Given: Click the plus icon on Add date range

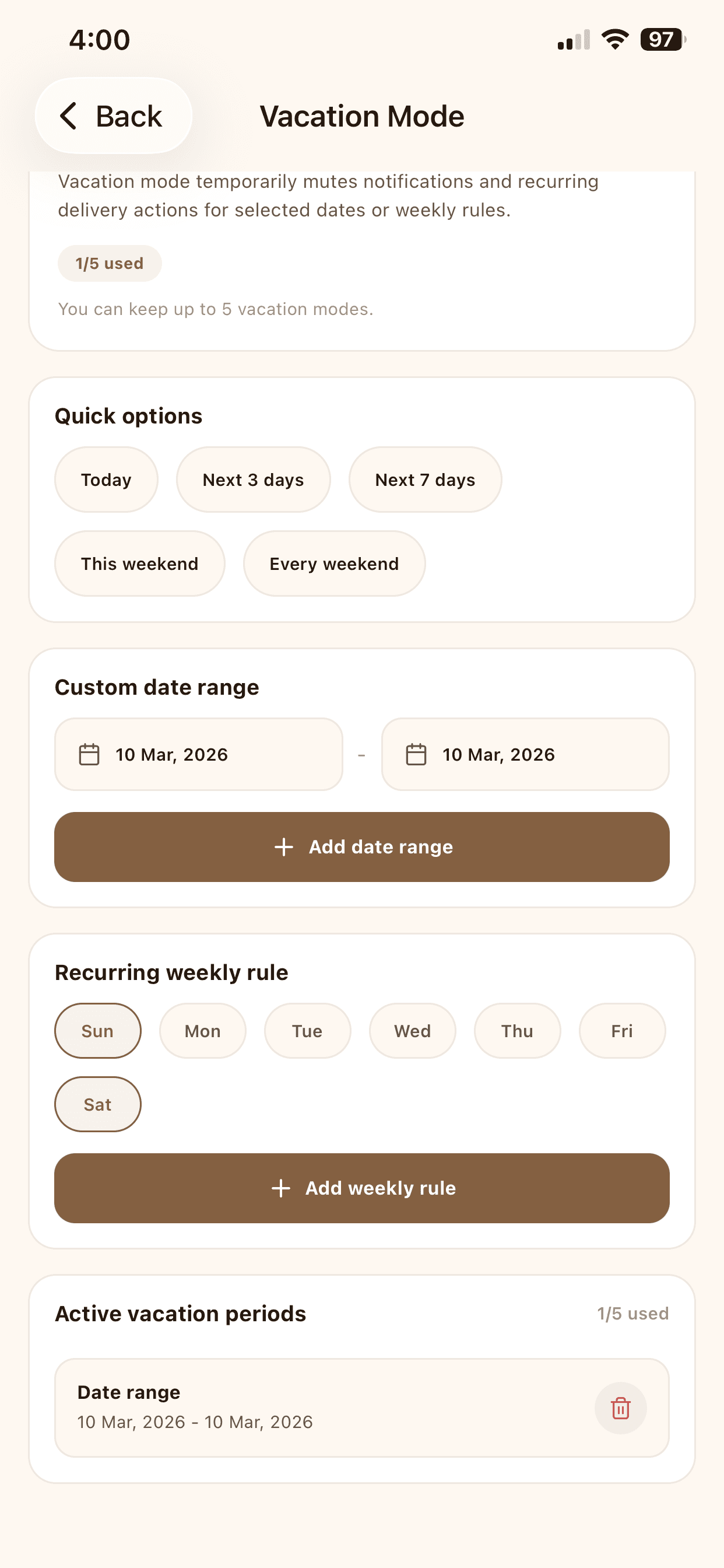Looking at the screenshot, I should [283, 846].
